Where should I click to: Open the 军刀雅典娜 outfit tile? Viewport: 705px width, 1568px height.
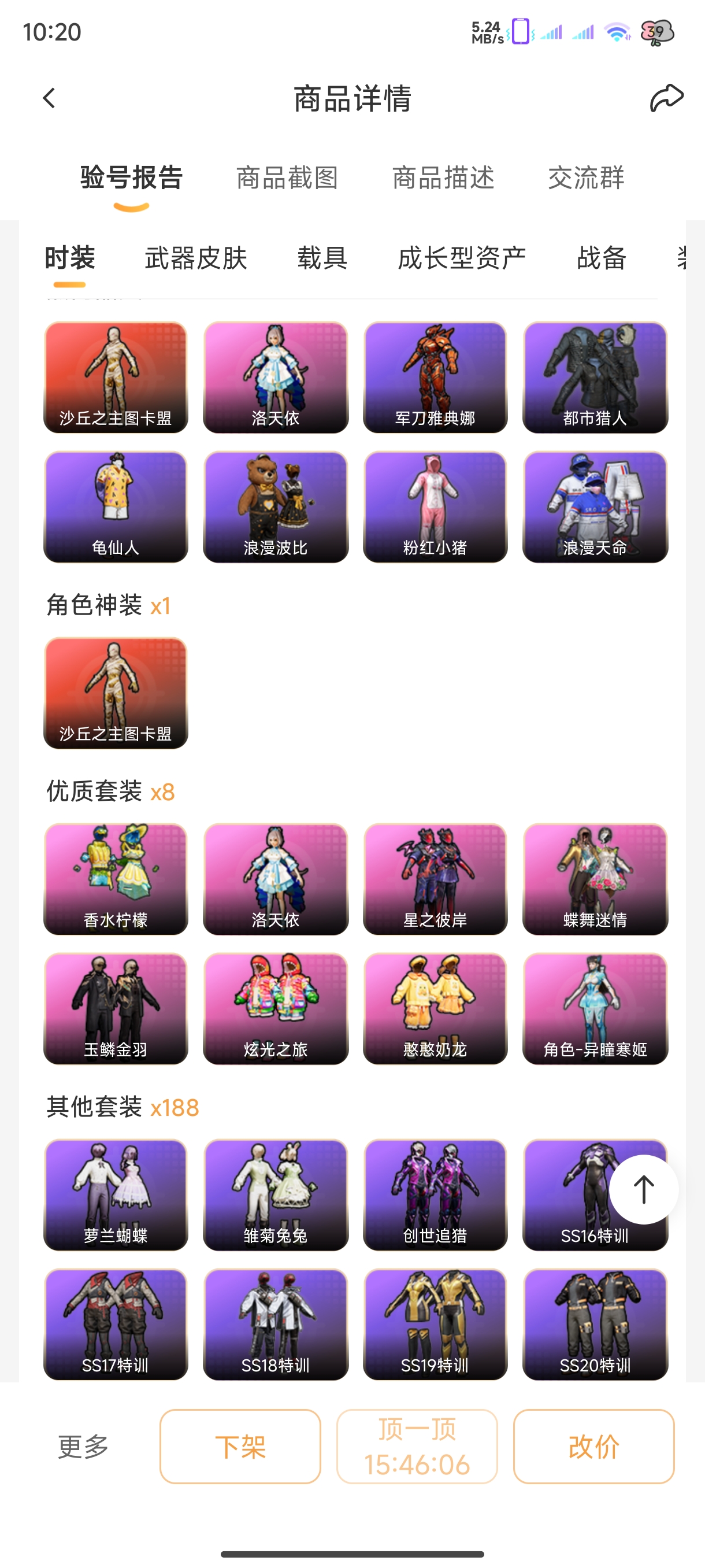435,378
